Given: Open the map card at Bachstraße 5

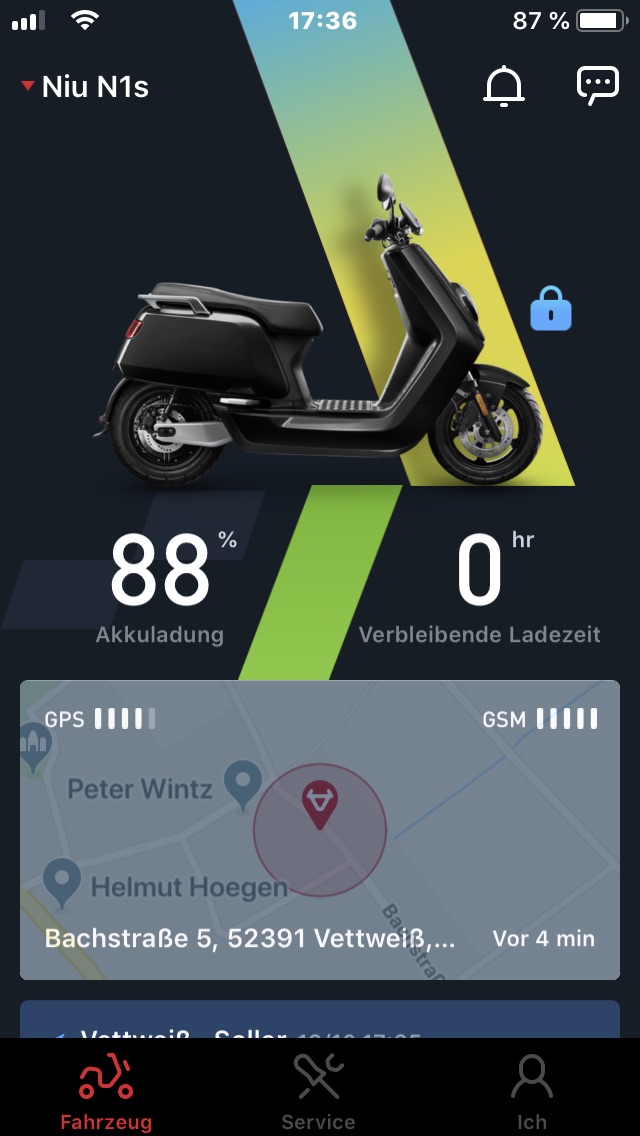Looking at the screenshot, I should (x=320, y=830).
